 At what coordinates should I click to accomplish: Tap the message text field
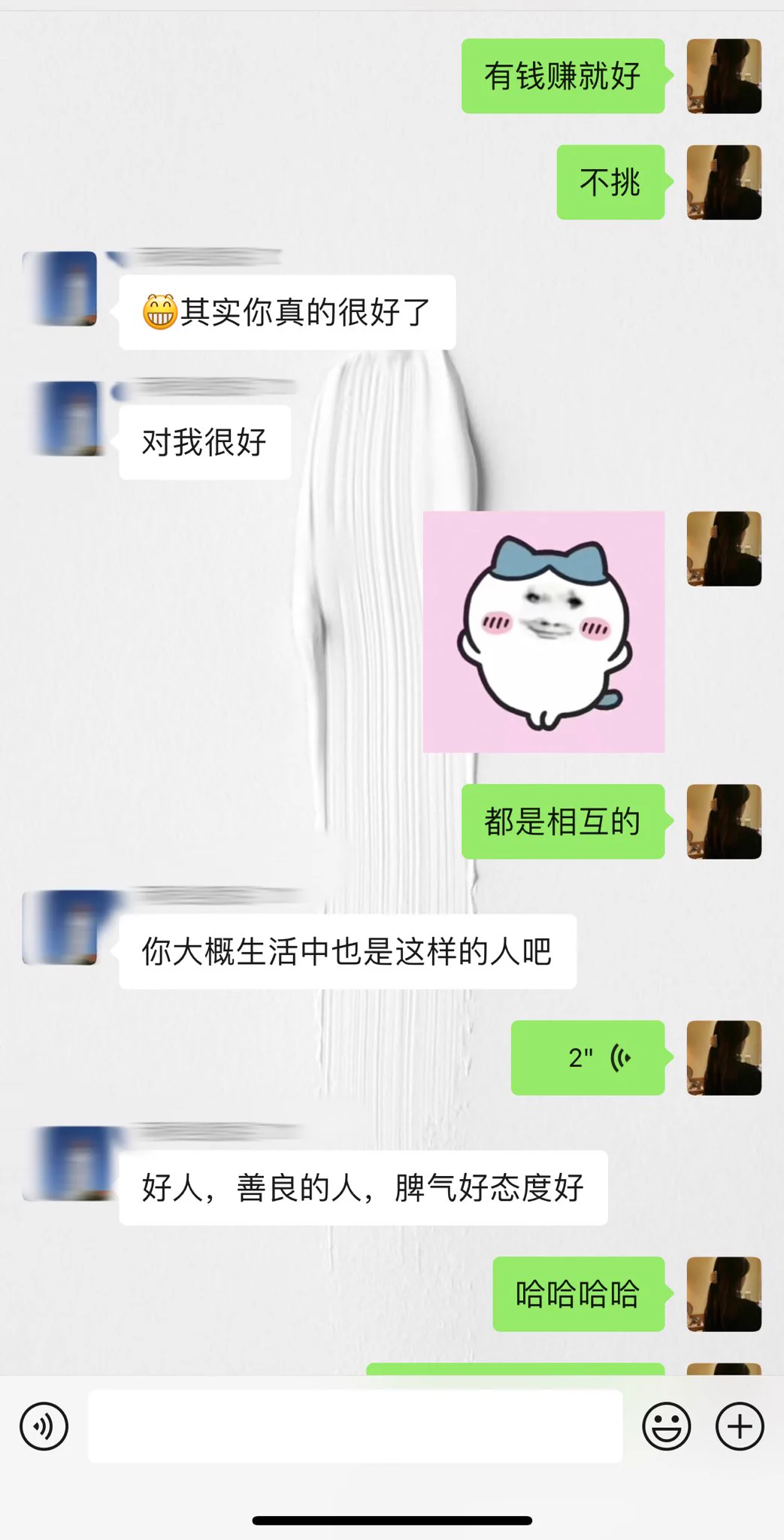[x=355, y=1426]
